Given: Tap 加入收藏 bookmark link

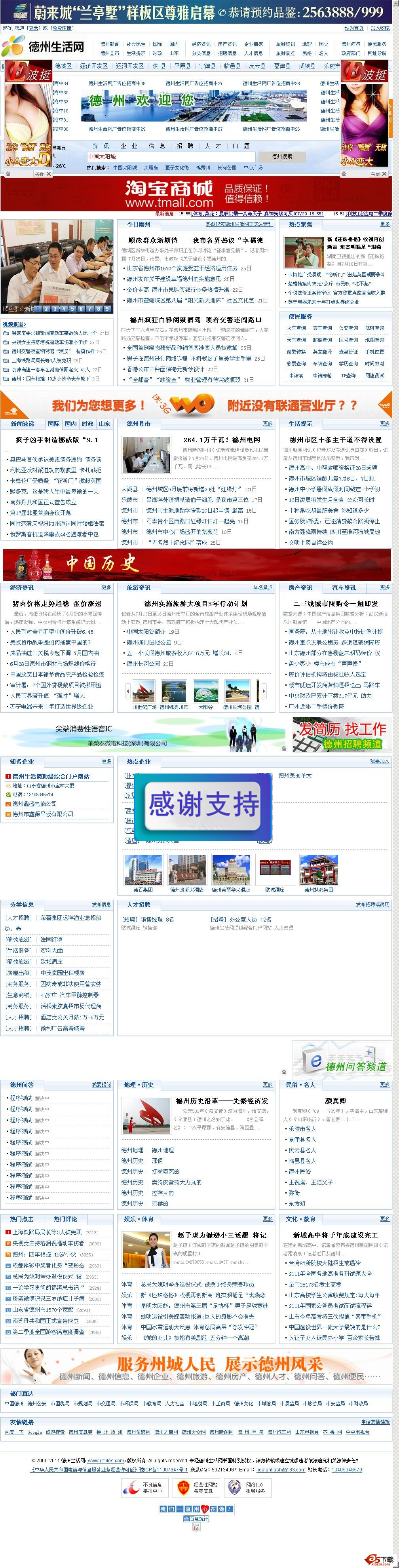Looking at the screenshot, I should pos(380,28).
